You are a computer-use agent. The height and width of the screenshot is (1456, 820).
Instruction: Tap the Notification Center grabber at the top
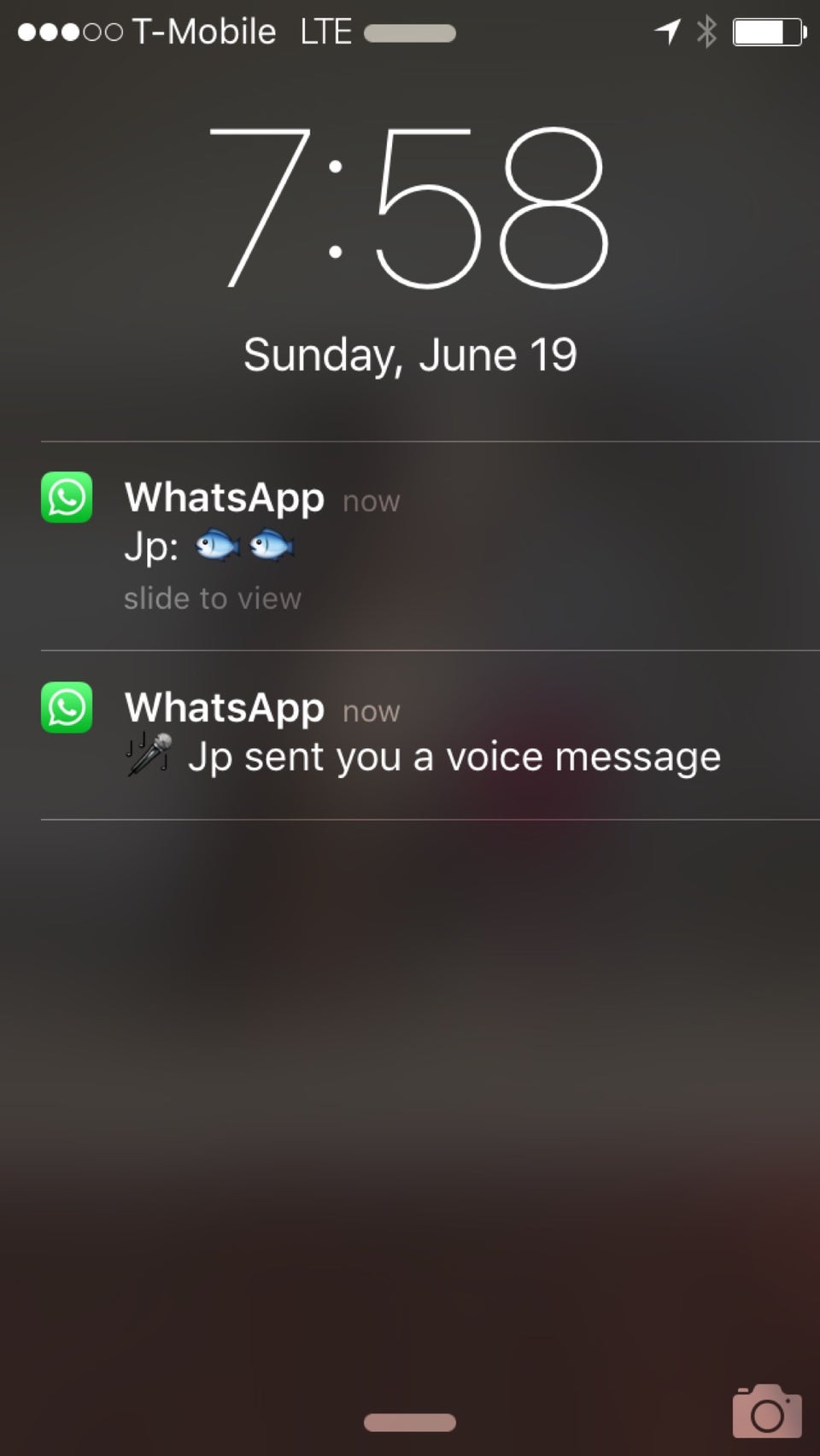click(410, 33)
